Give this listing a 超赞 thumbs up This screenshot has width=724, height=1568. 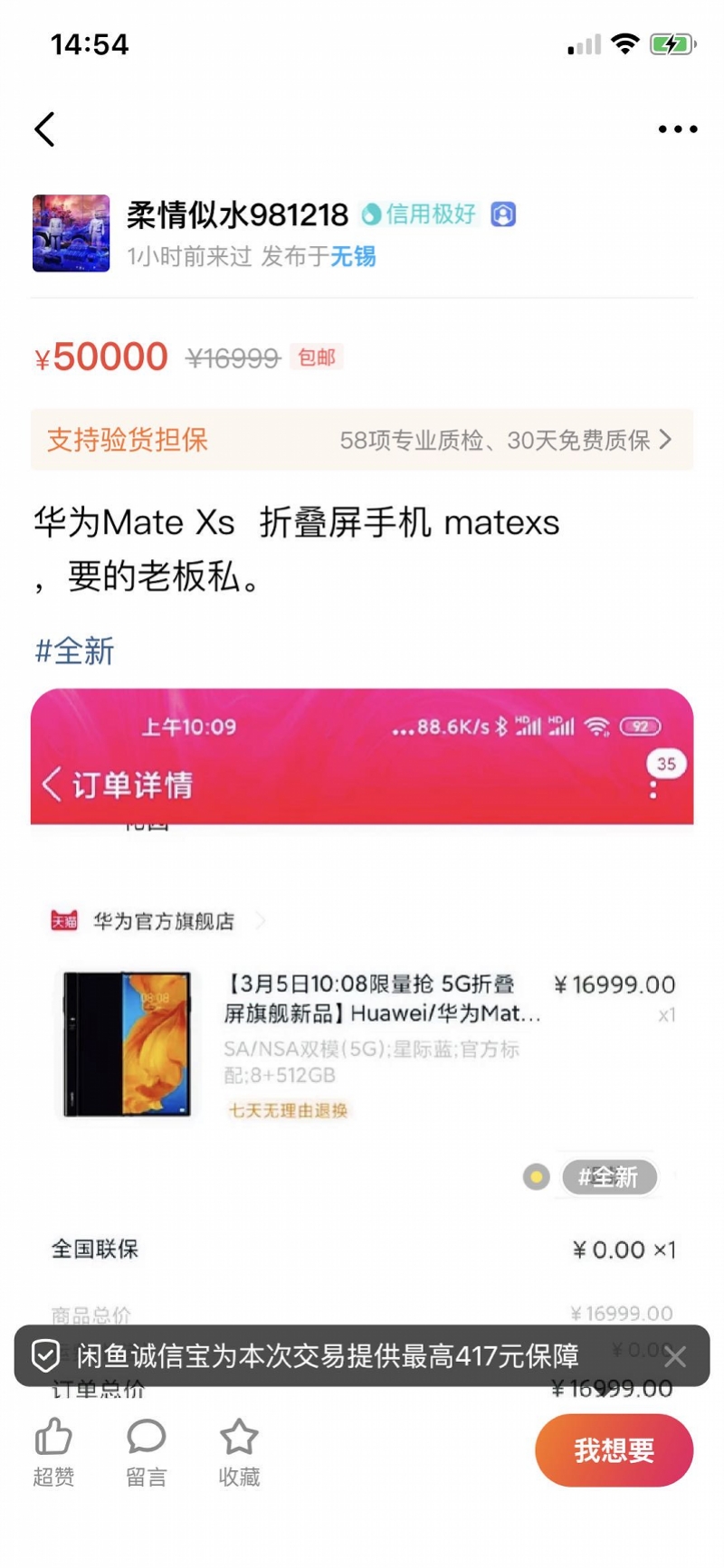pos(53,1451)
